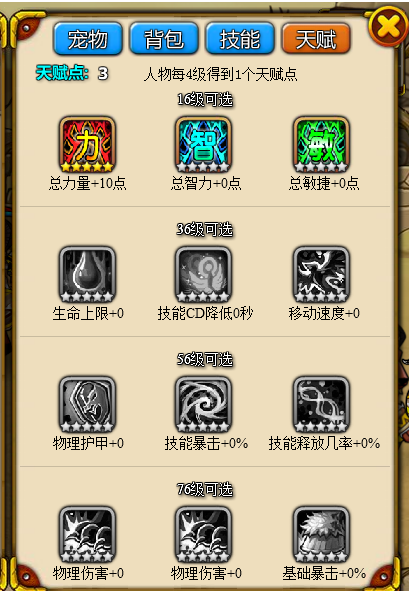Tap the 技能CD降低 talent icon
Viewport: 410px width, 591px height.
pyautogui.click(x=203, y=274)
